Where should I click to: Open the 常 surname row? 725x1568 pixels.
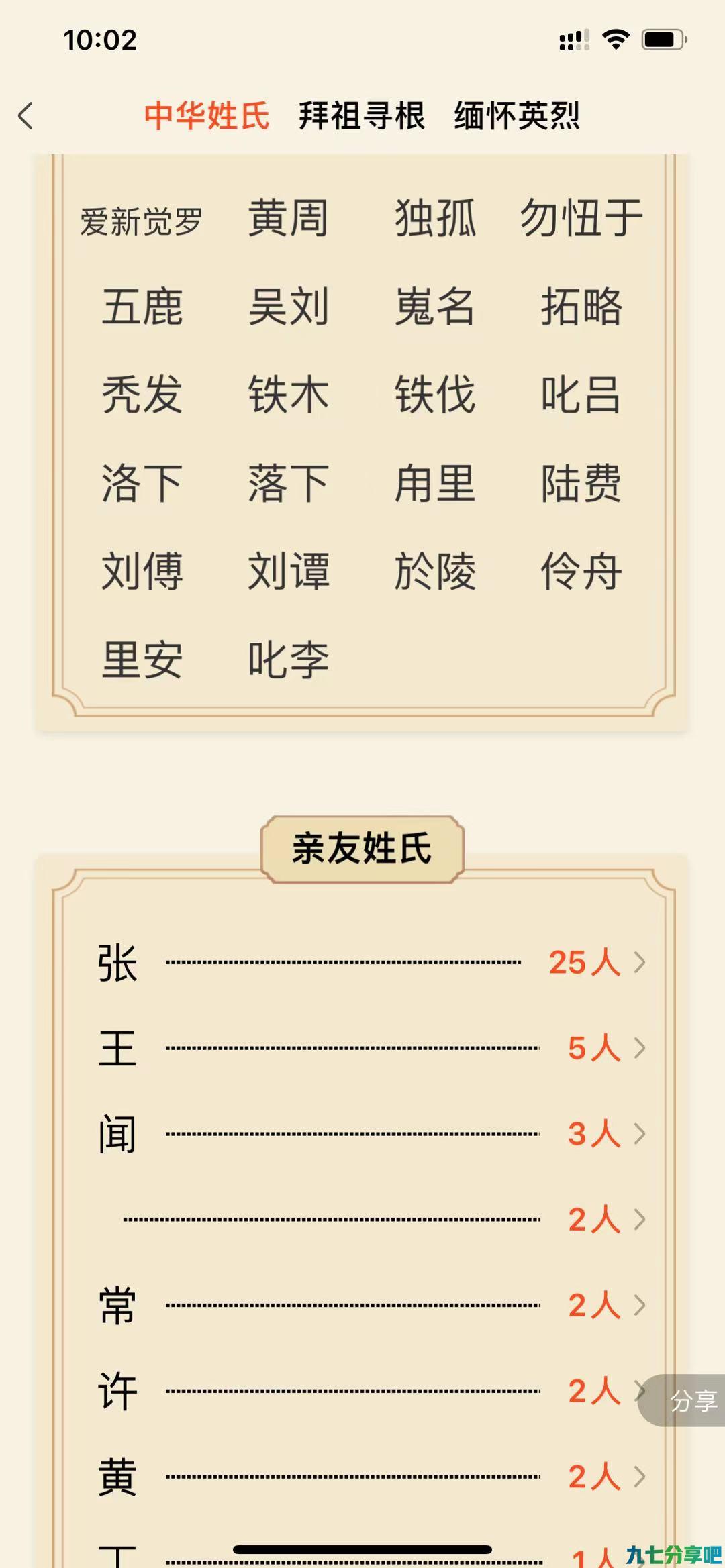(x=371, y=1305)
